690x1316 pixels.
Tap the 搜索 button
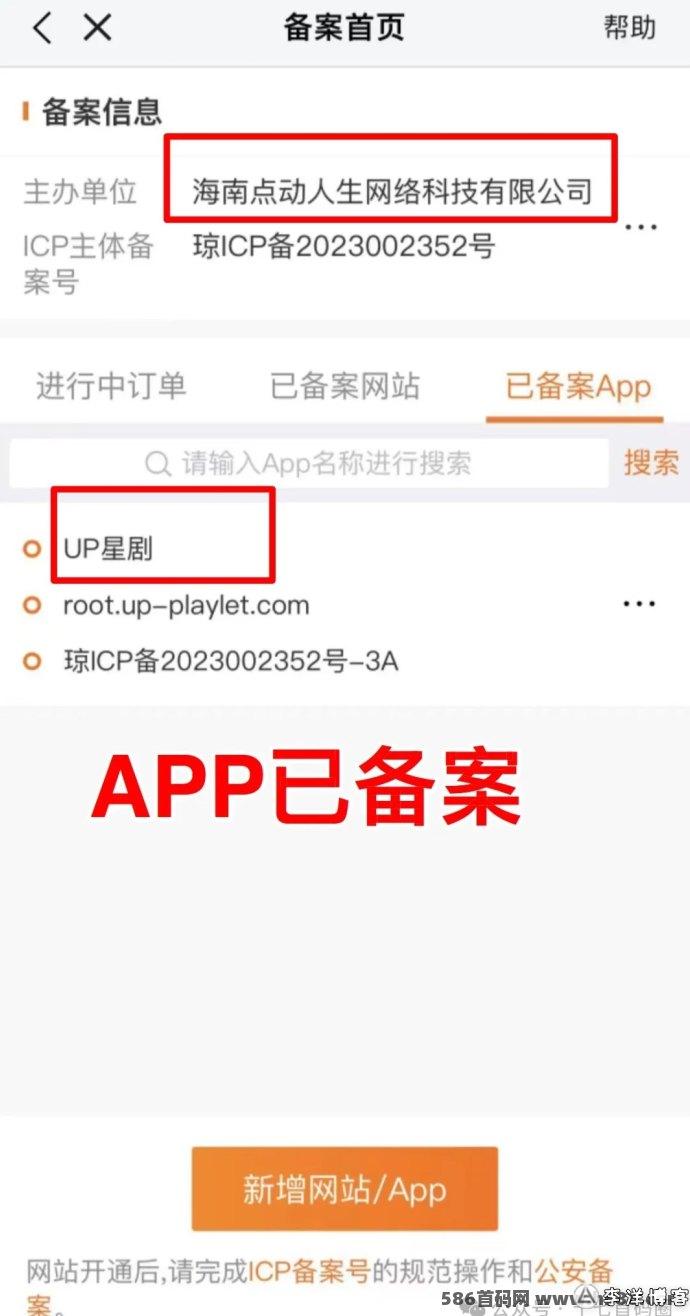(x=651, y=463)
